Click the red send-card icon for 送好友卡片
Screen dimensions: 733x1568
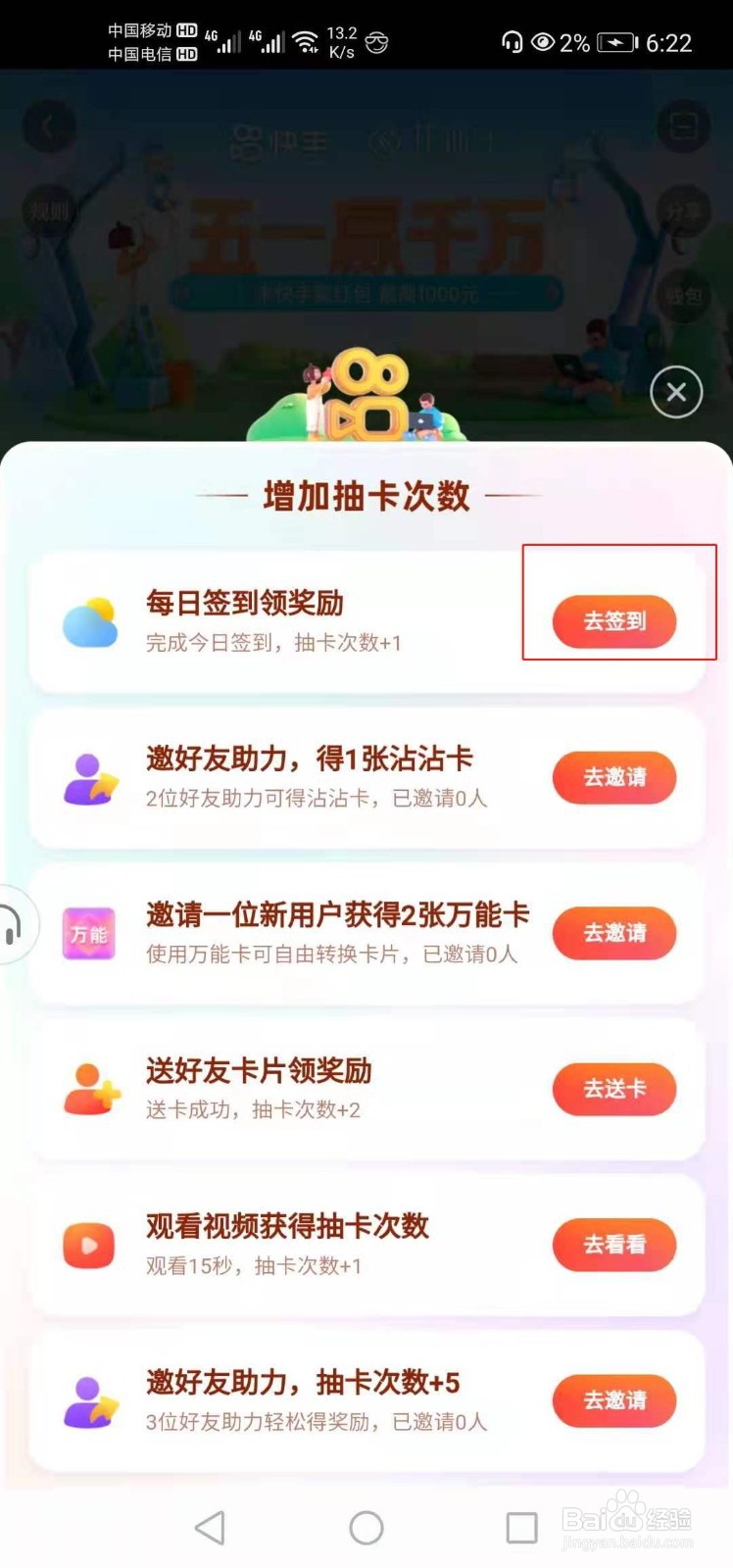click(x=89, y=1089)
